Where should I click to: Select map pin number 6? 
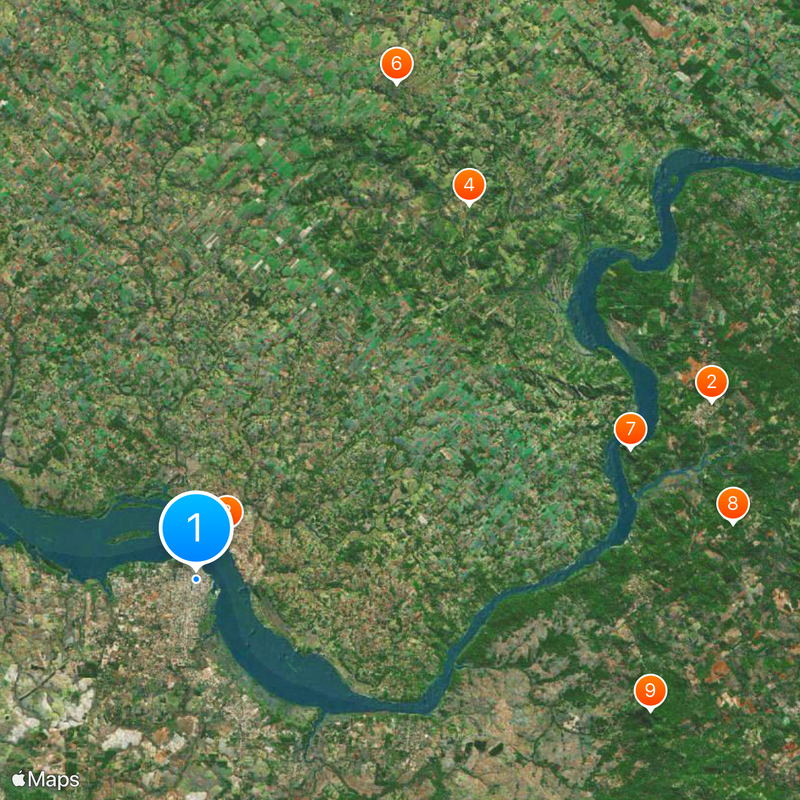[396, 65]
